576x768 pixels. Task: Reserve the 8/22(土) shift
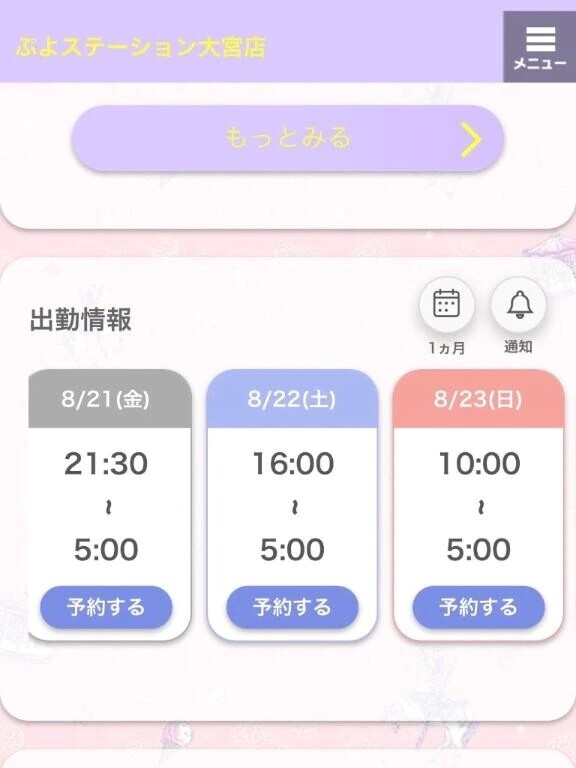[292, 607]
